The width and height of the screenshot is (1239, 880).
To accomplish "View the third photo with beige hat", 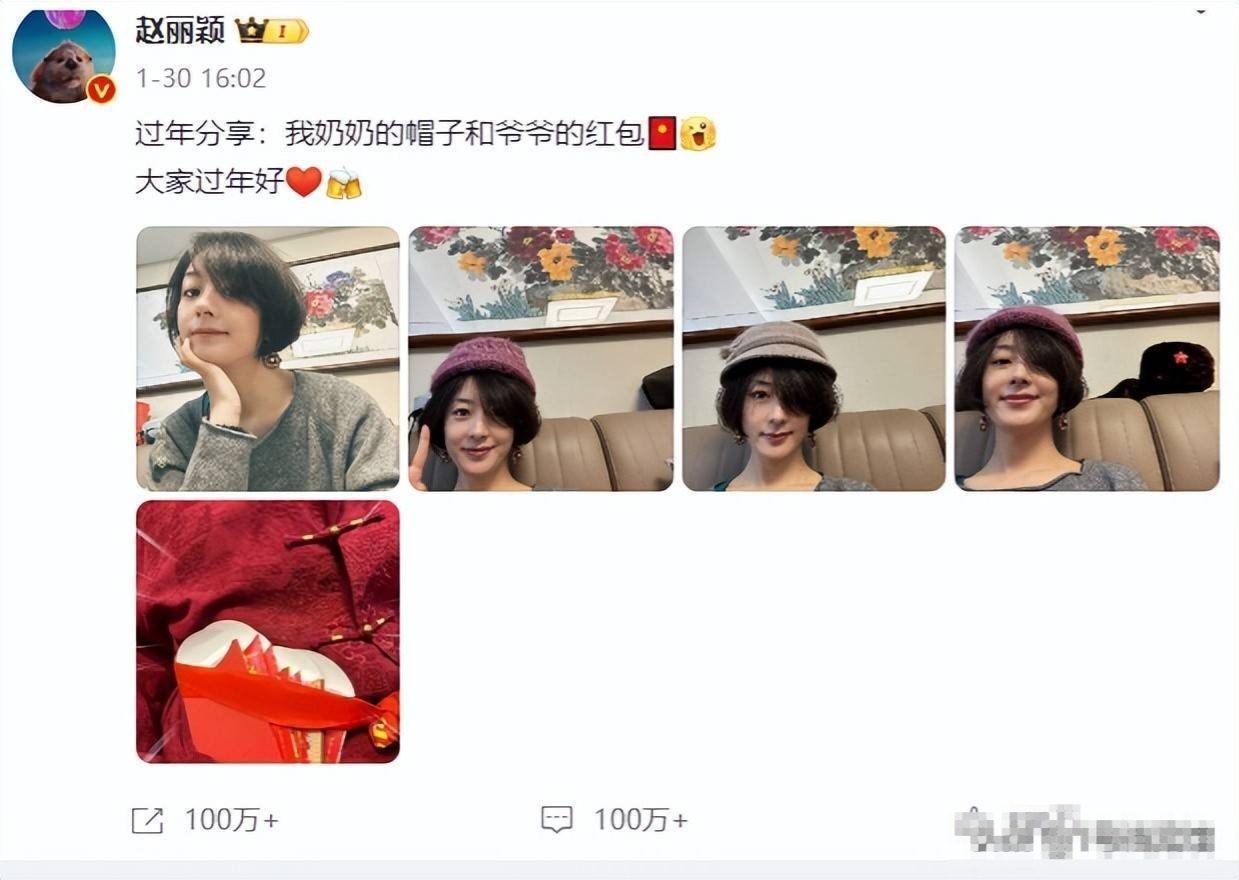I will point(814,358).
